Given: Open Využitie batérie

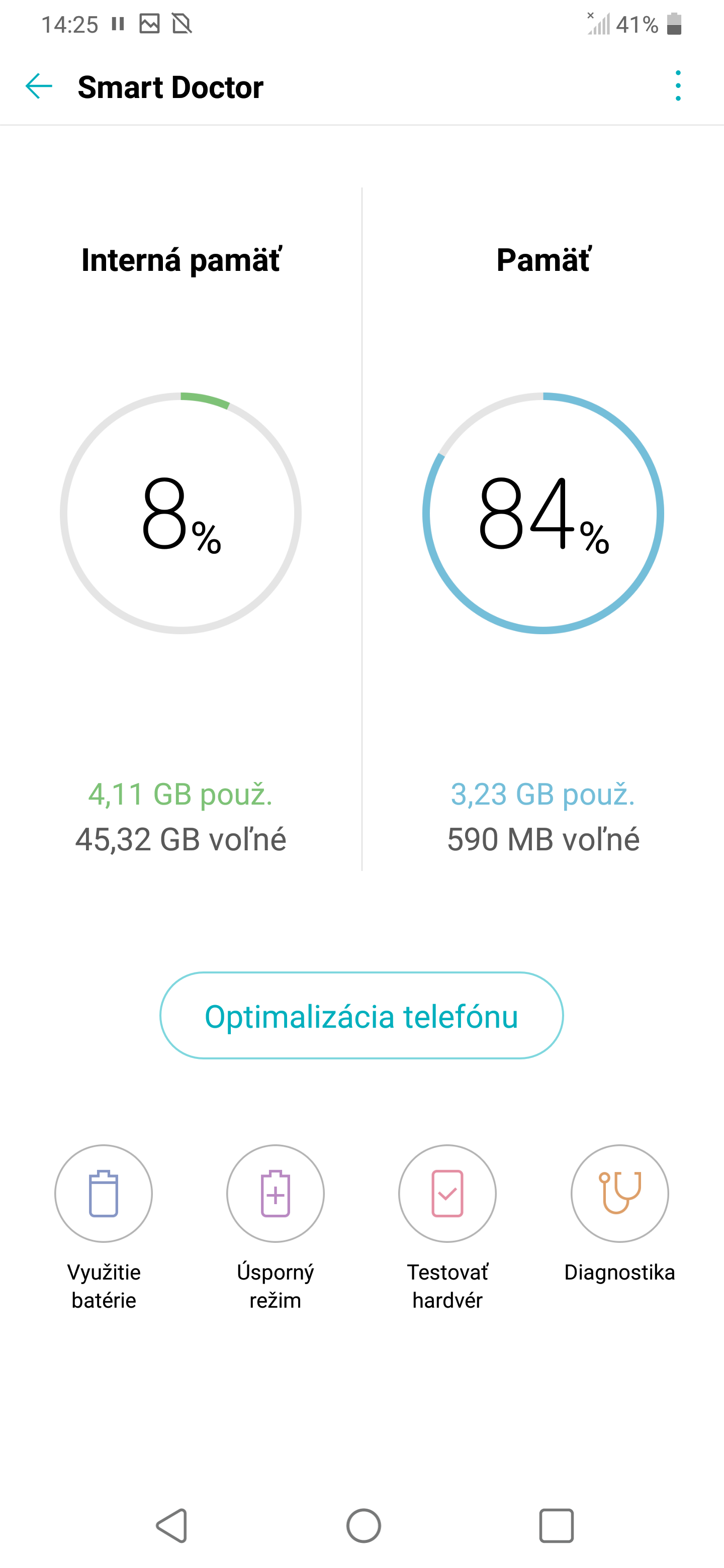Looking at the screenshot, I should coord(104,1227).
